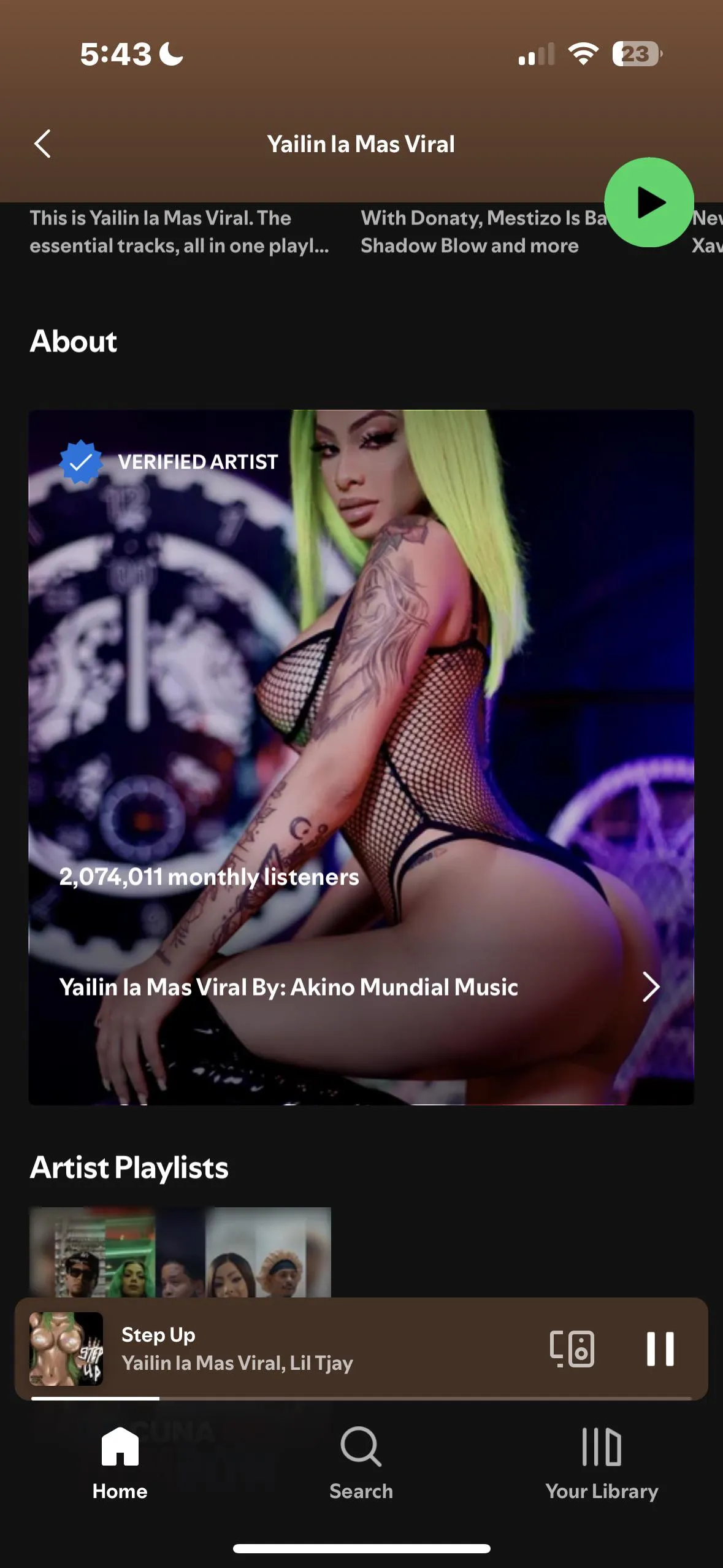Image resolution: width=723 pixels, height=1568 pixels.
Task: Open the 'This is Yailin la Mas Viral' playlist
Action: [178, 232]
